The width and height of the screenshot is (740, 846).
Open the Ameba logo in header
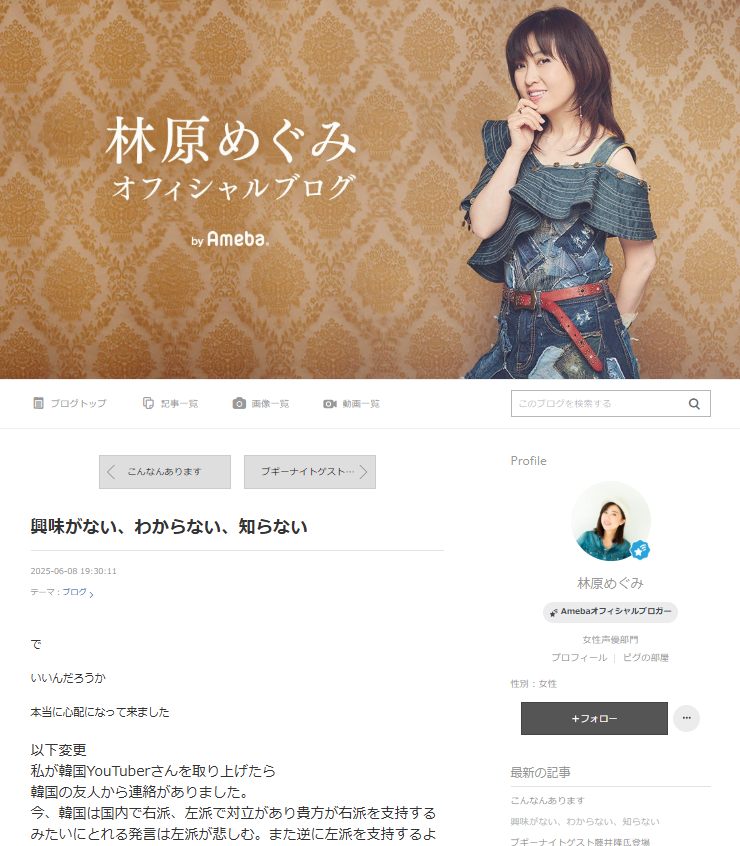pos(237,239)
